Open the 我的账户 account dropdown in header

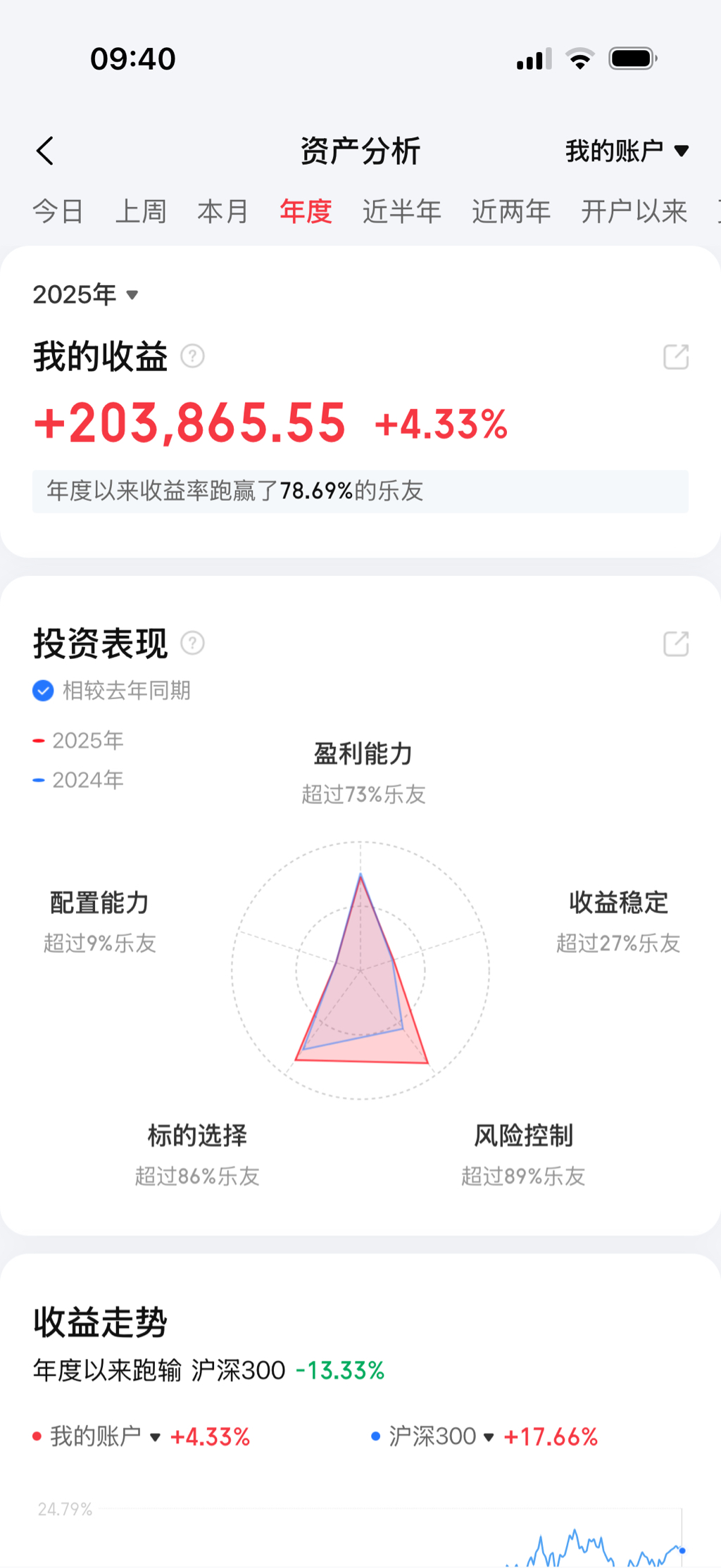[626, 151]
